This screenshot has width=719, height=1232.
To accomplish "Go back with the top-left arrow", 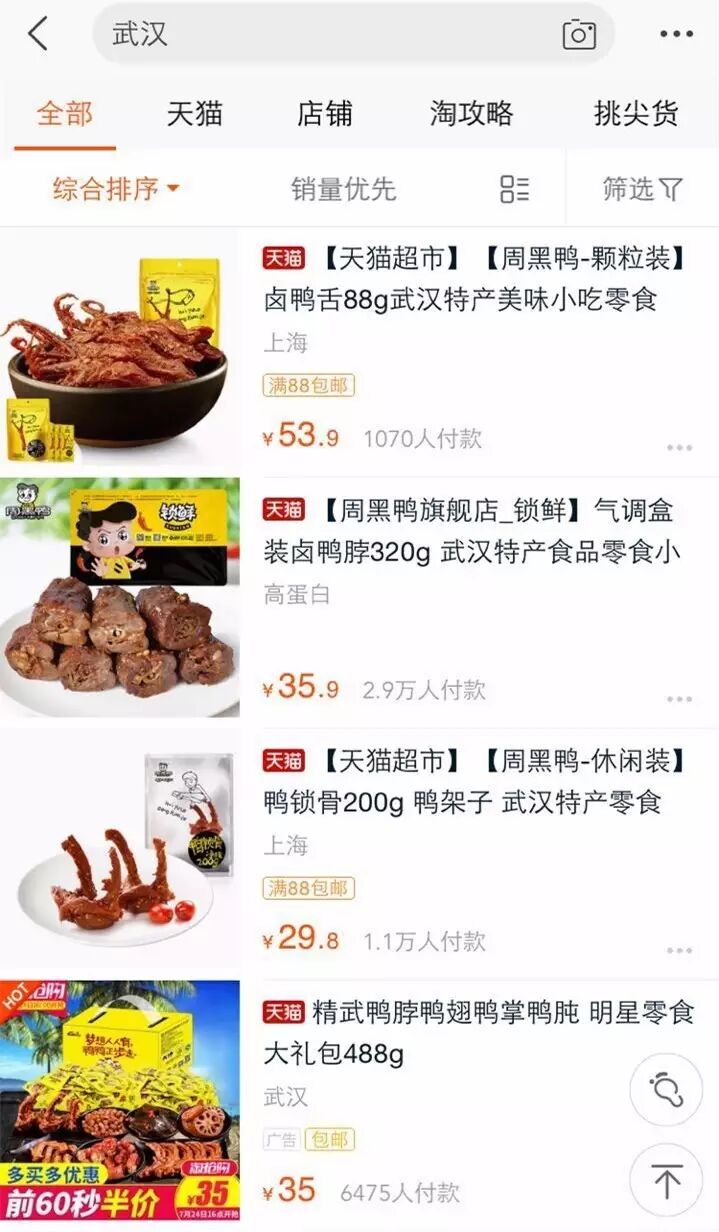I will [38, 34].
